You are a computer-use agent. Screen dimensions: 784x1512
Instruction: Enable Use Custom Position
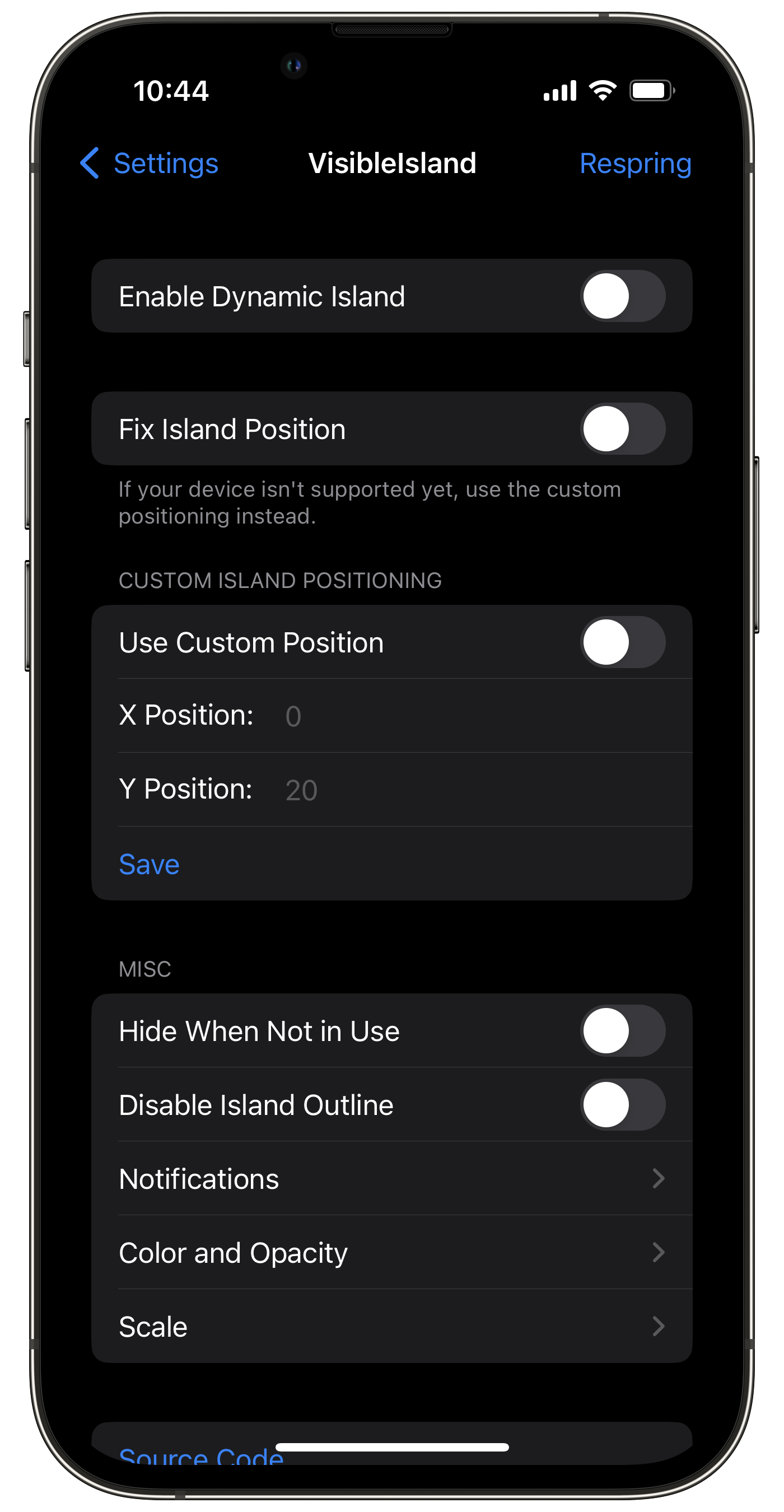coord(622,642)
